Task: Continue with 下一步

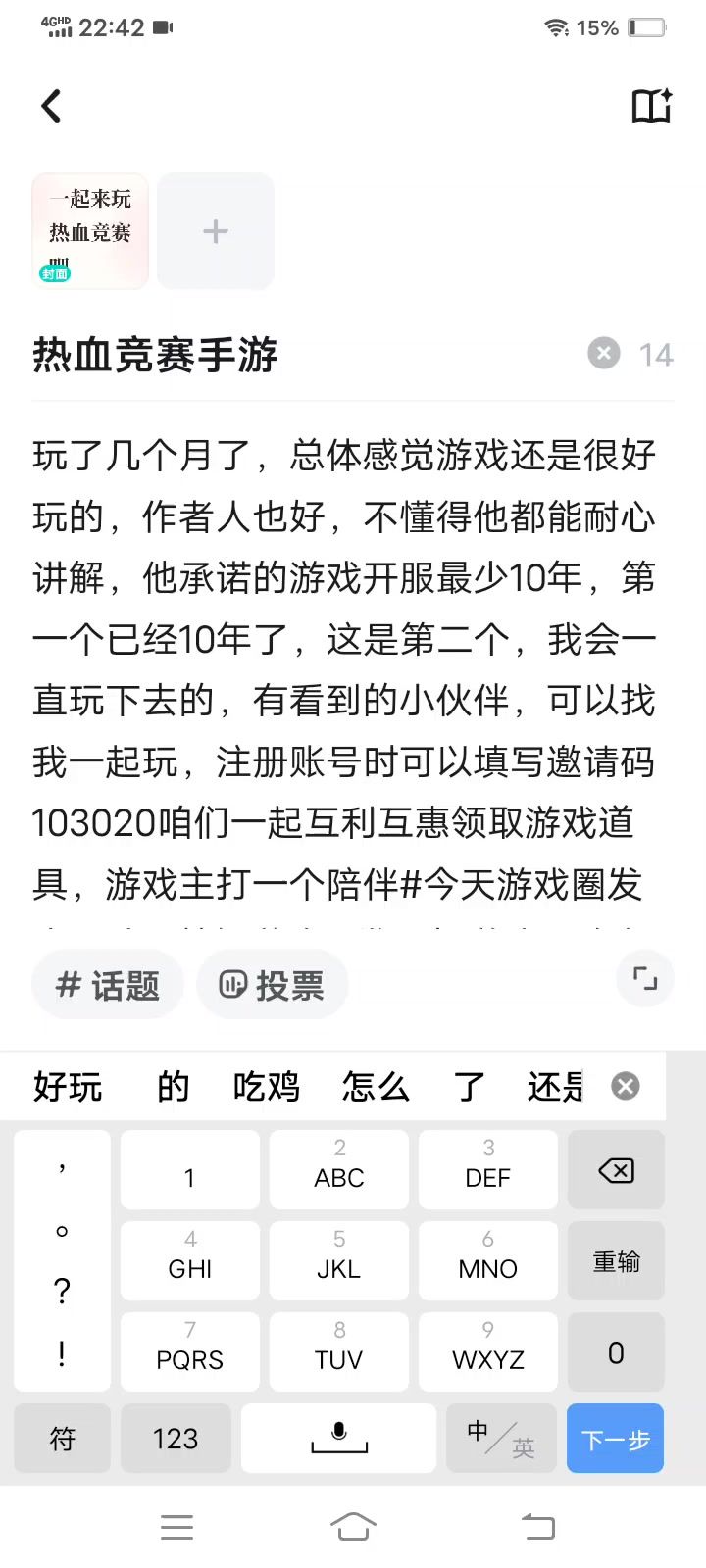Action: coord(615,1439)
